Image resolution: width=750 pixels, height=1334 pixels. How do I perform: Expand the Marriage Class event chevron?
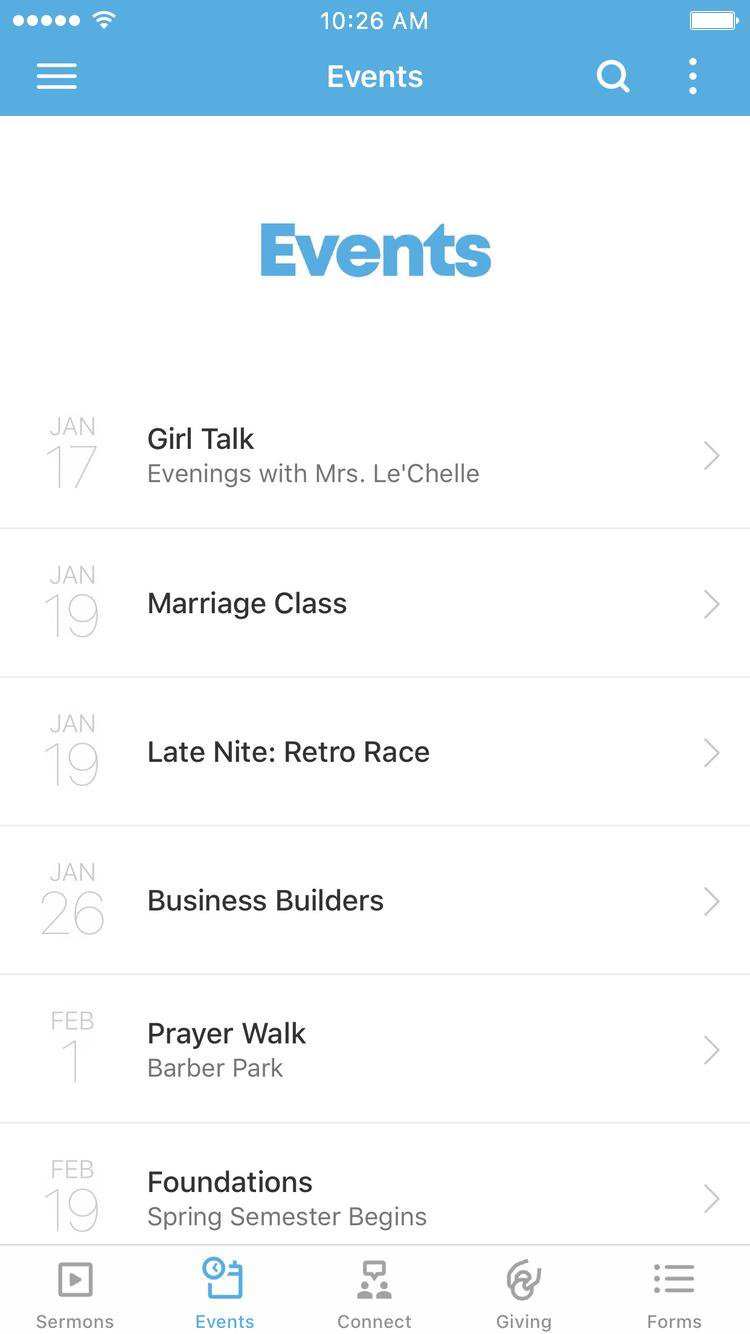tap(711, 603)
